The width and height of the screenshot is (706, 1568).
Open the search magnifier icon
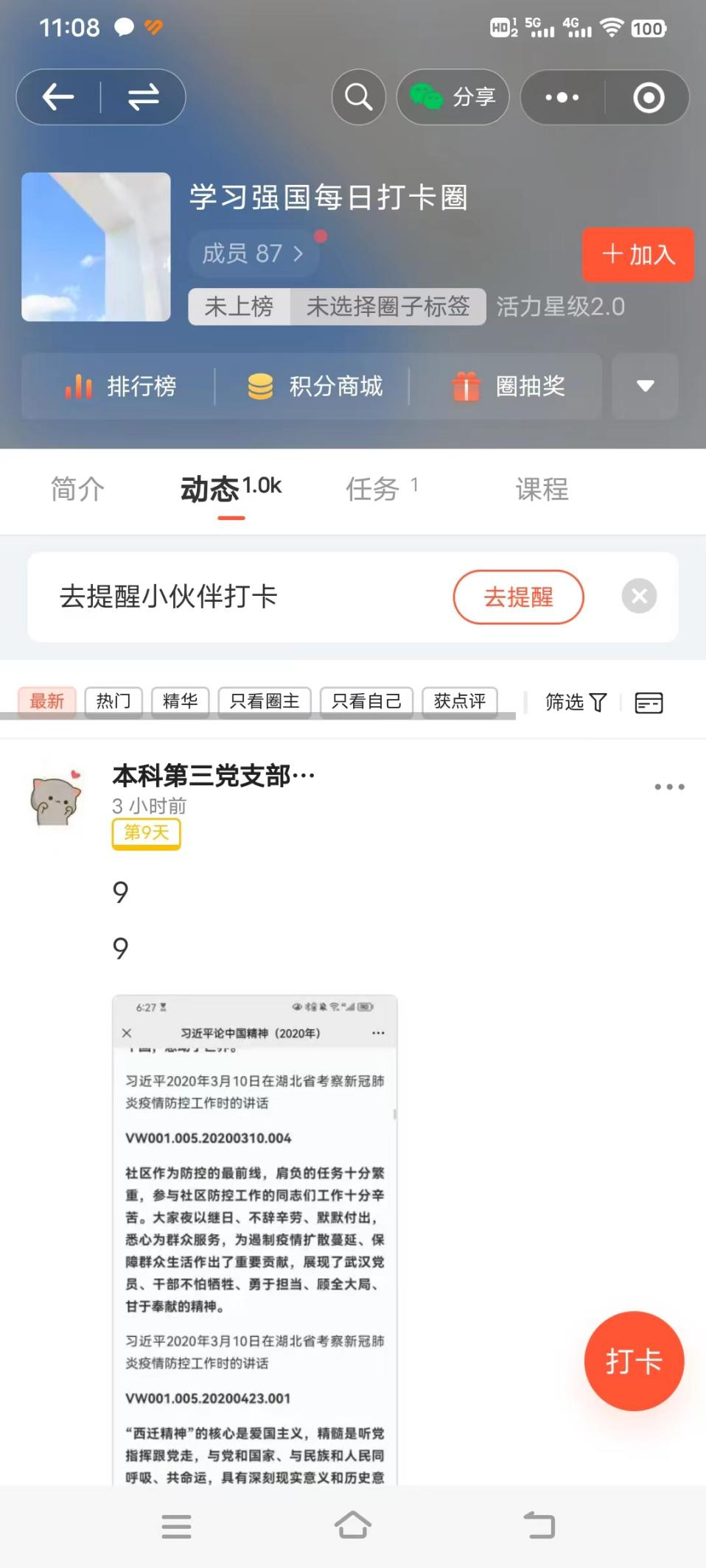(359, 96)
